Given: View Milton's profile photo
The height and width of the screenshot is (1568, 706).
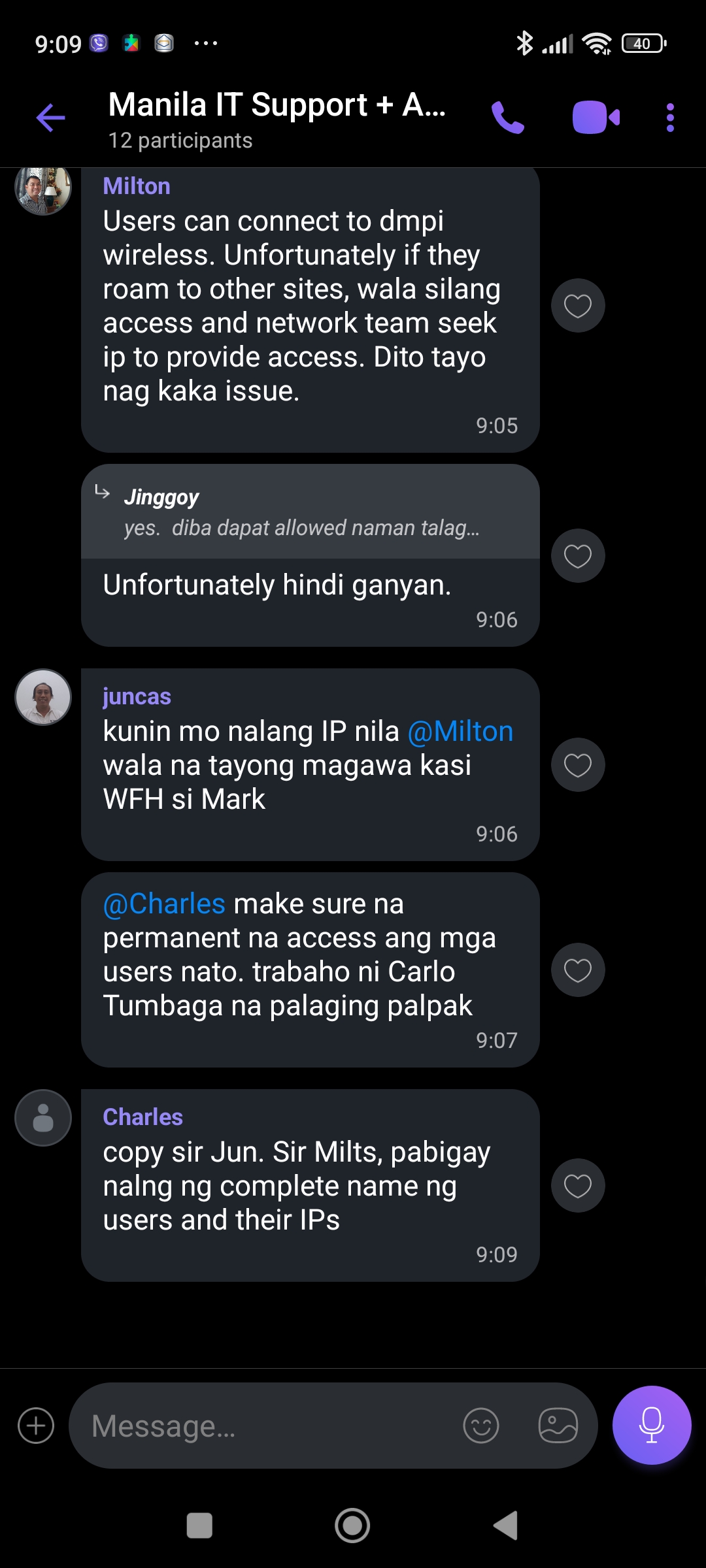Looking at the screenshot, I should (43, 188).
